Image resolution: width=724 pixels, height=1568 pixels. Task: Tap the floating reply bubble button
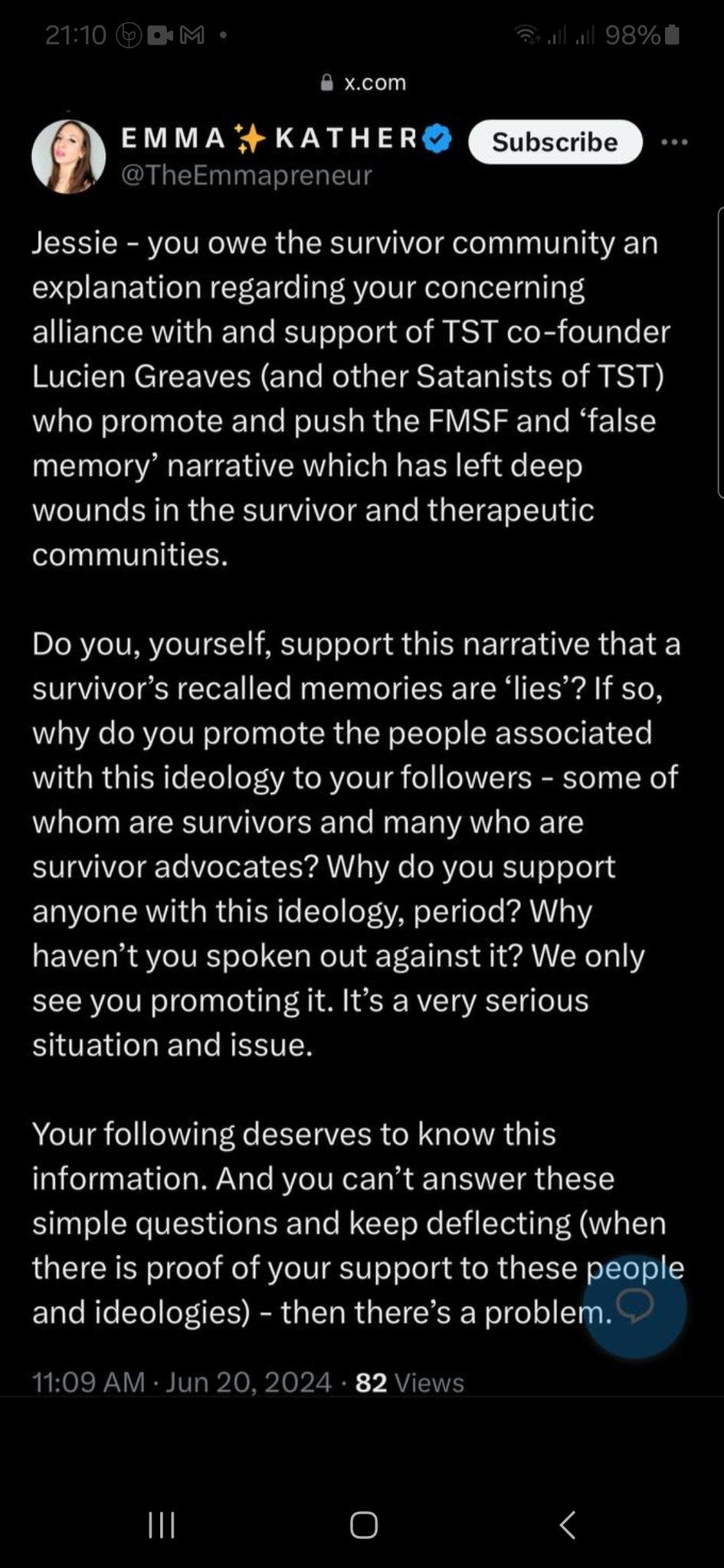click(635, 1306)
